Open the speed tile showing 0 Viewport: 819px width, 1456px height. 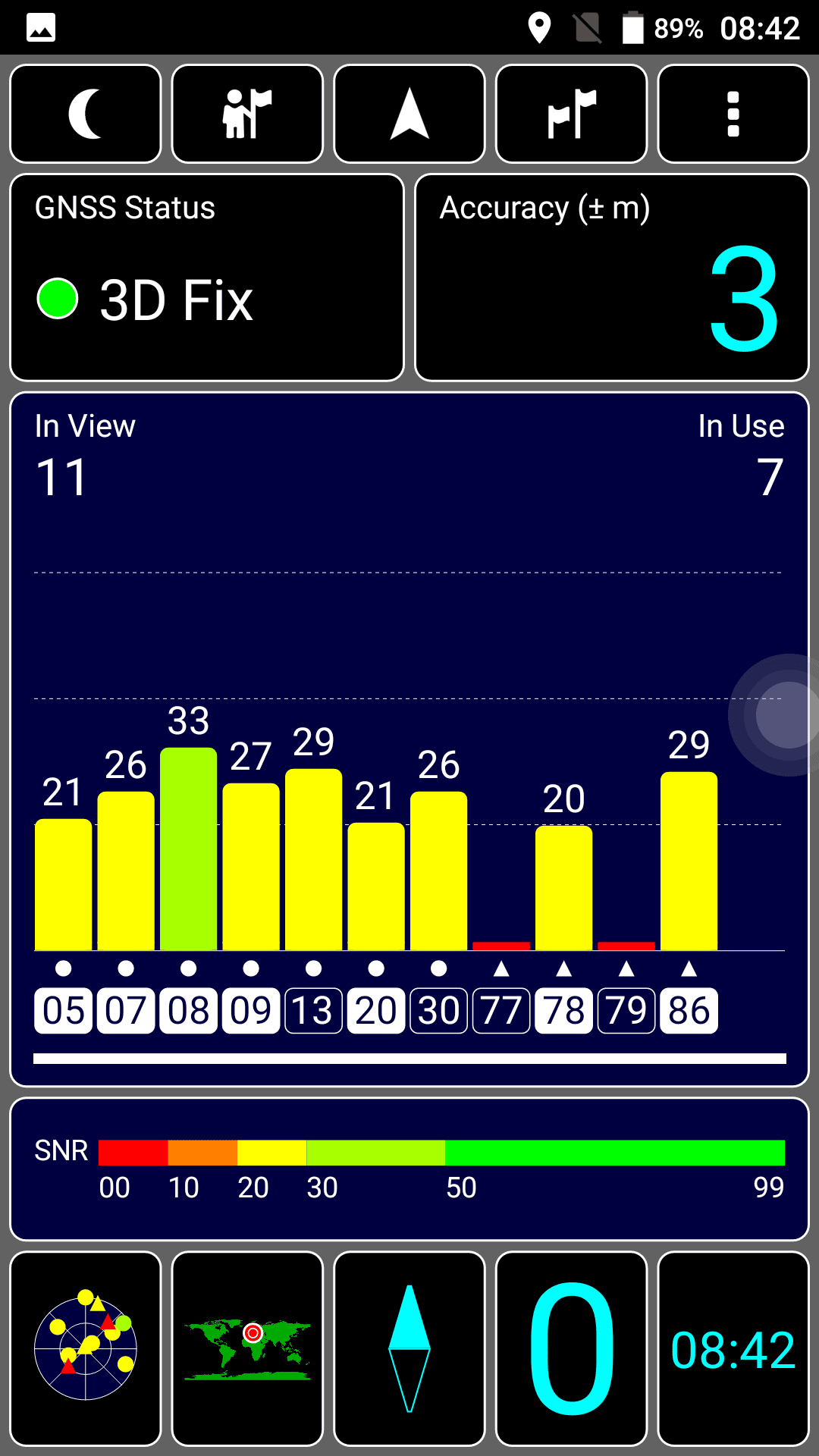[x=571, y=1349]
